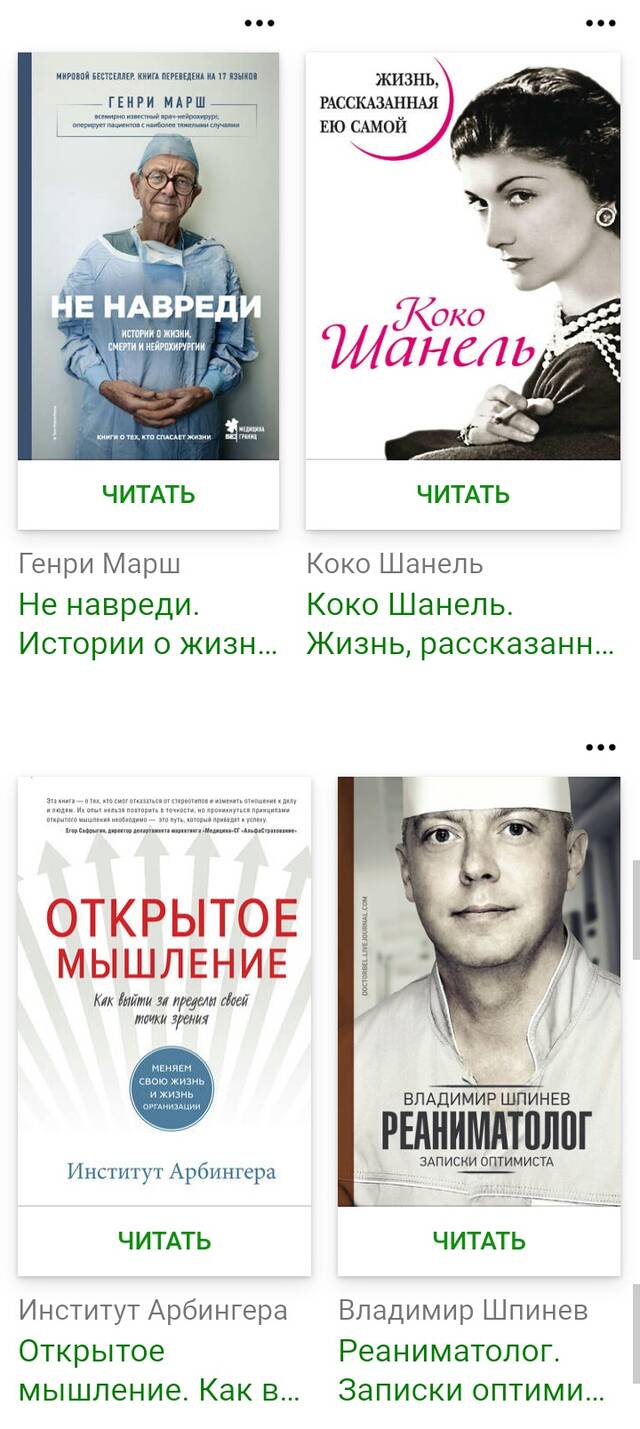
Task: Open title link Не навреди. Истории о жизни
Action: pyautogui.click(x=148, y=624)
